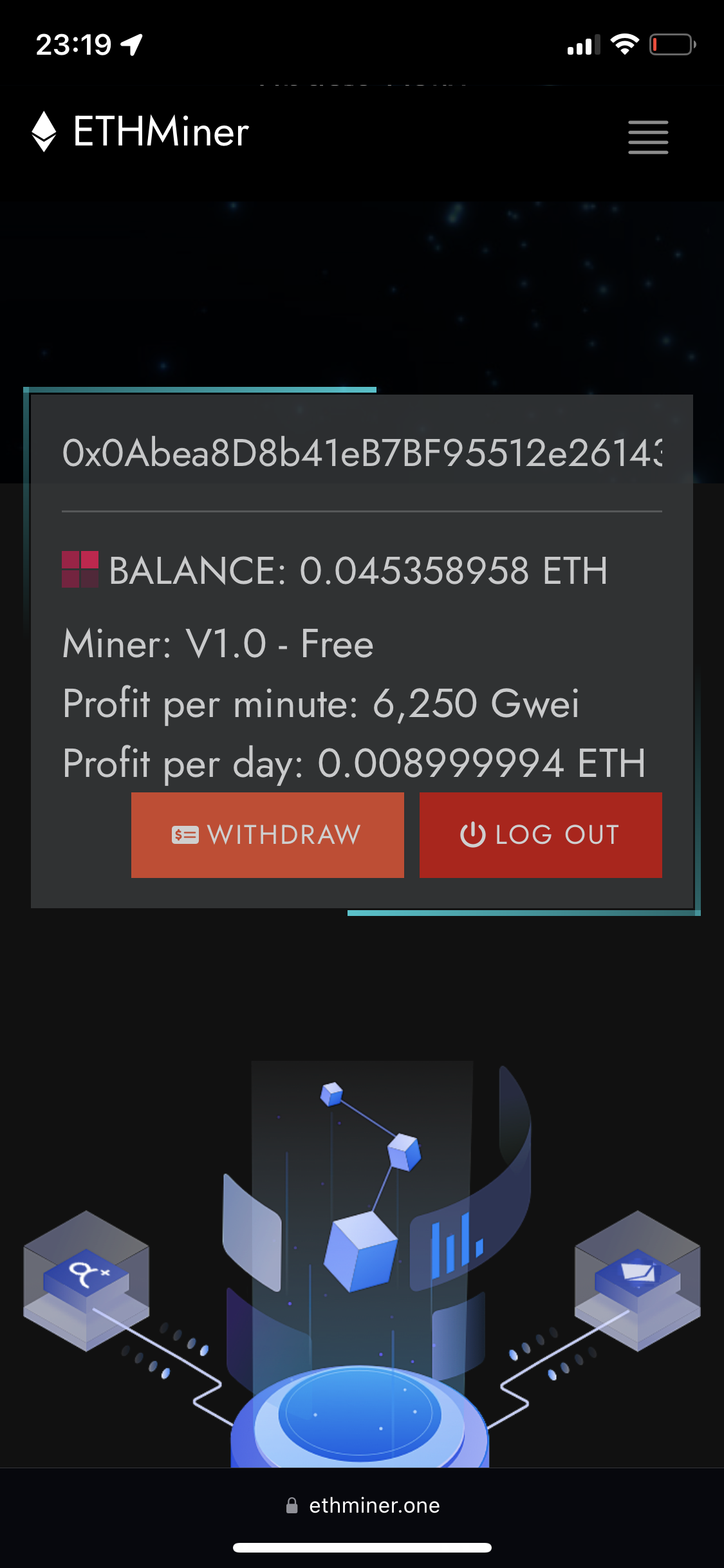The image size is (724, 1568).
Task: Tap the Withdraw button
Action: [267, 835]
